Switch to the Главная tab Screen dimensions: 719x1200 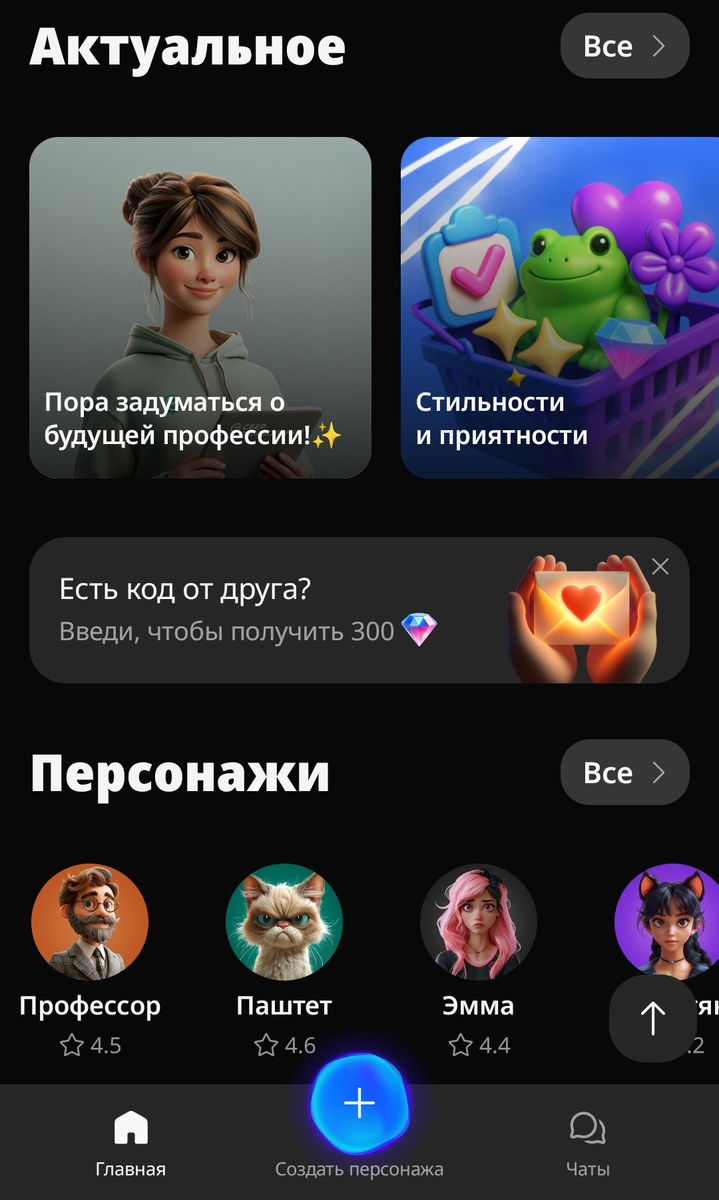[x=131, y=1142]
